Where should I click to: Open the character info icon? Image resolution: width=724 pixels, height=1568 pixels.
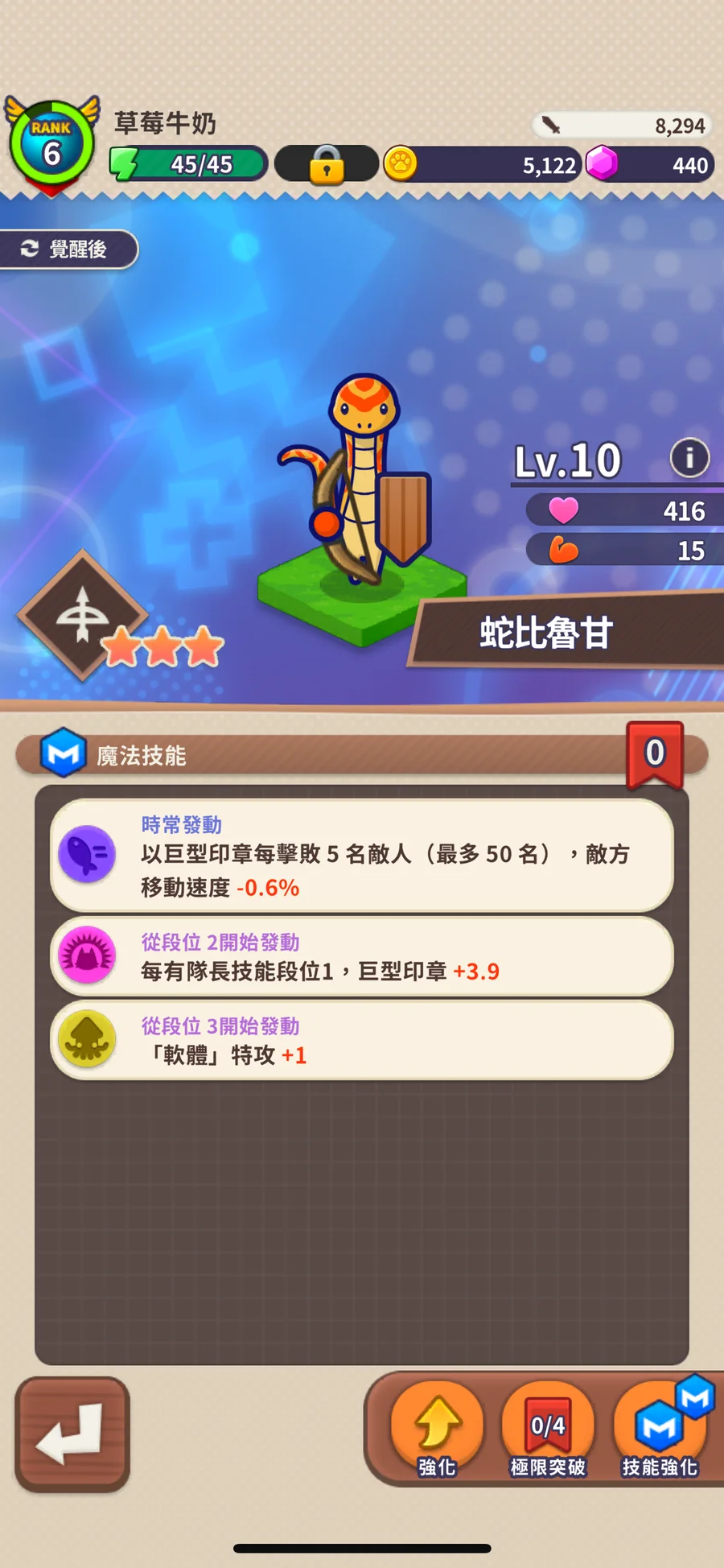(x=689, y=458)
